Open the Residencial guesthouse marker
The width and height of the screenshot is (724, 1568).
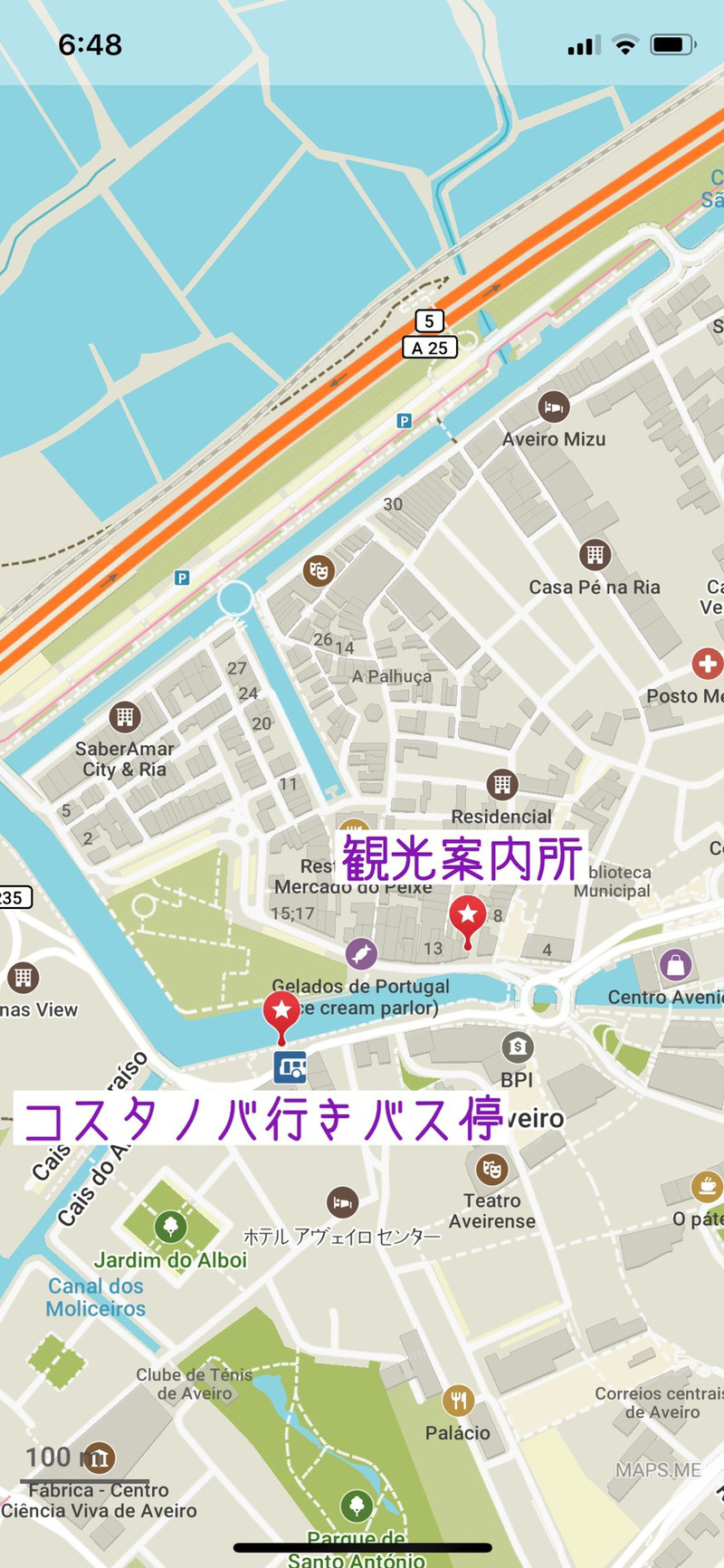[502, 784]
